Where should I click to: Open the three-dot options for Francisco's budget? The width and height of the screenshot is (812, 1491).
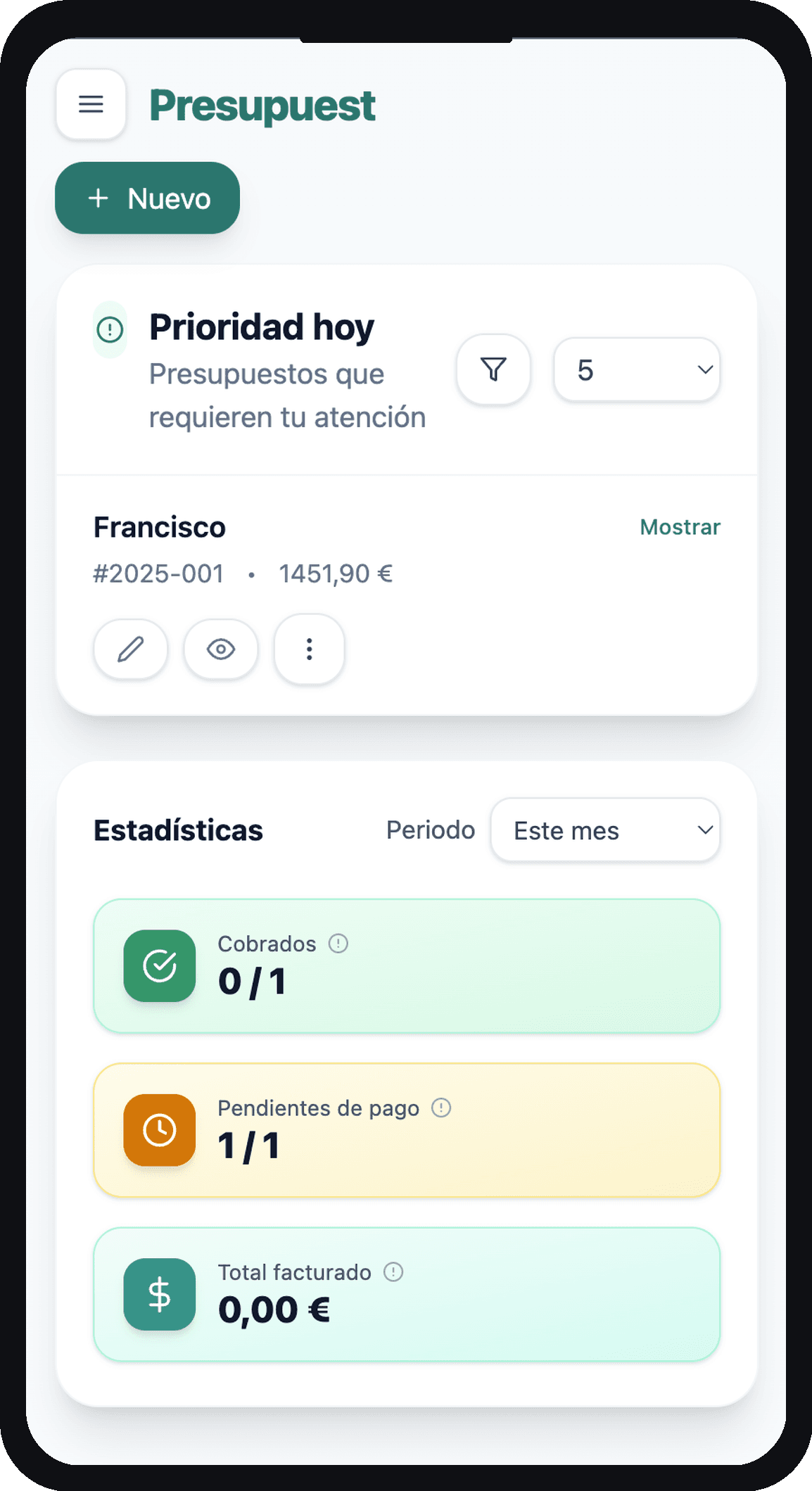(309, 649)
